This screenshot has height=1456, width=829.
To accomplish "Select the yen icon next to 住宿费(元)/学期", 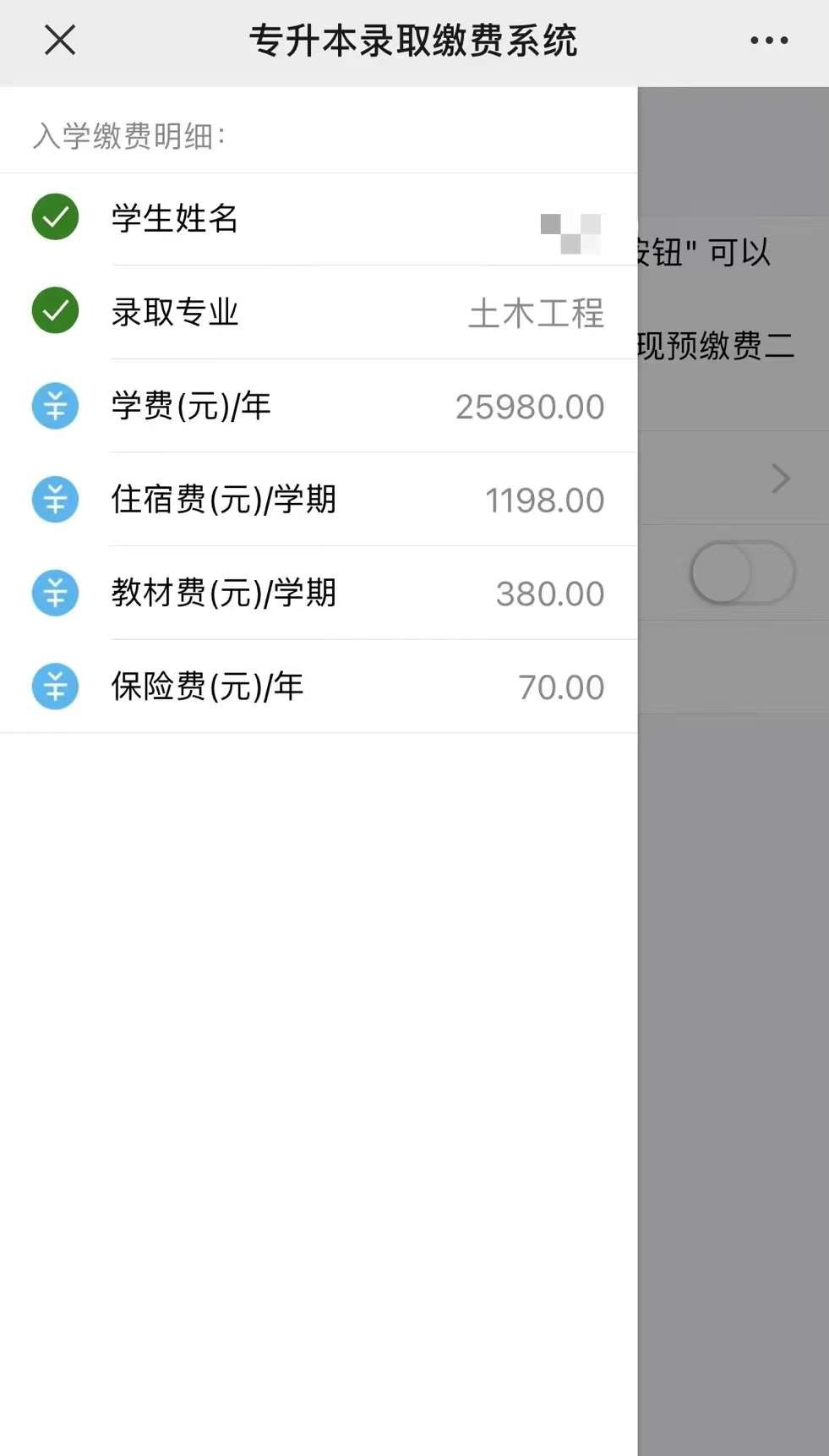I will coord(54,500).
